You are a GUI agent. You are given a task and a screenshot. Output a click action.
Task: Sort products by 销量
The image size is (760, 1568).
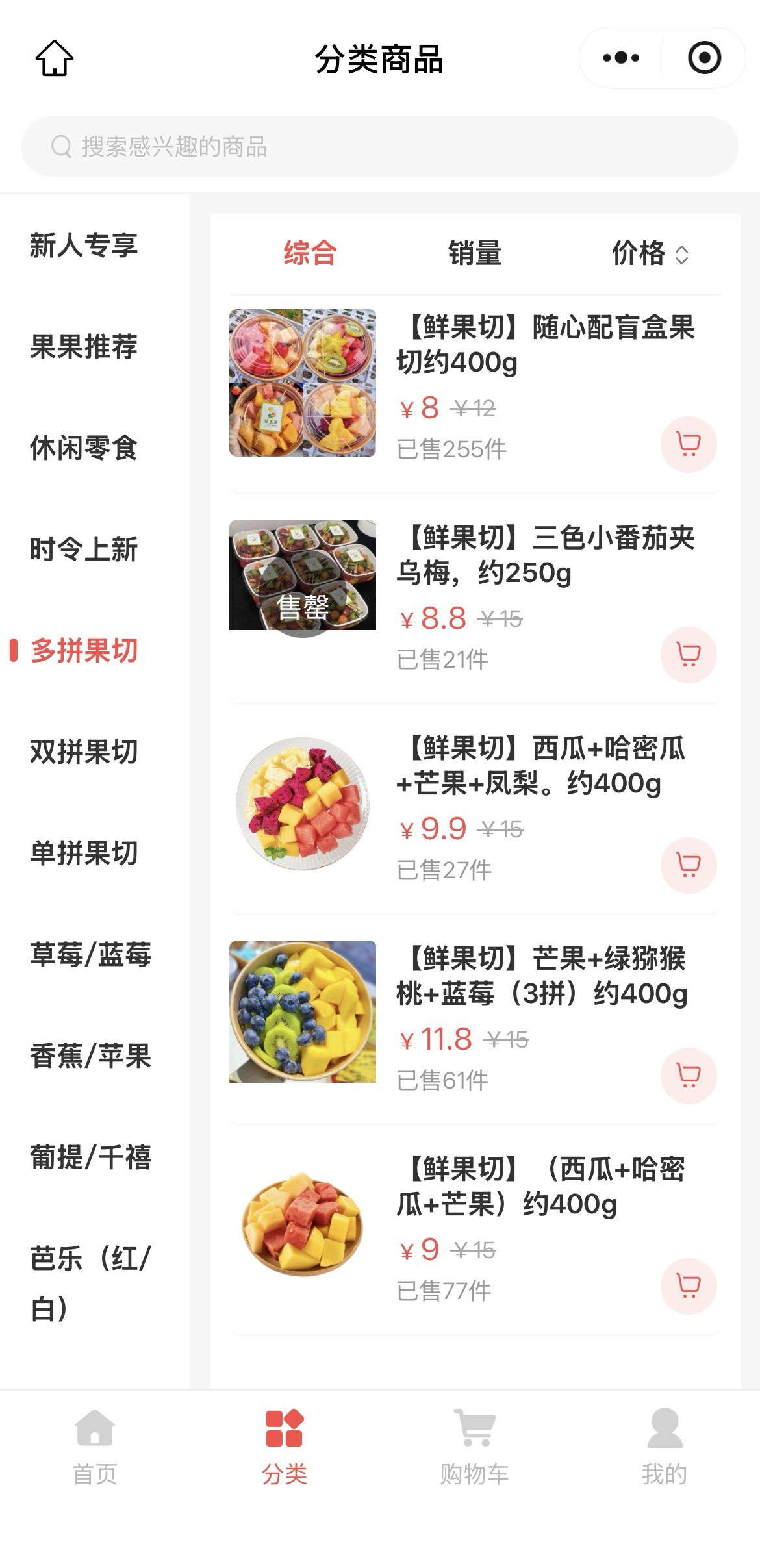(475, 253)
